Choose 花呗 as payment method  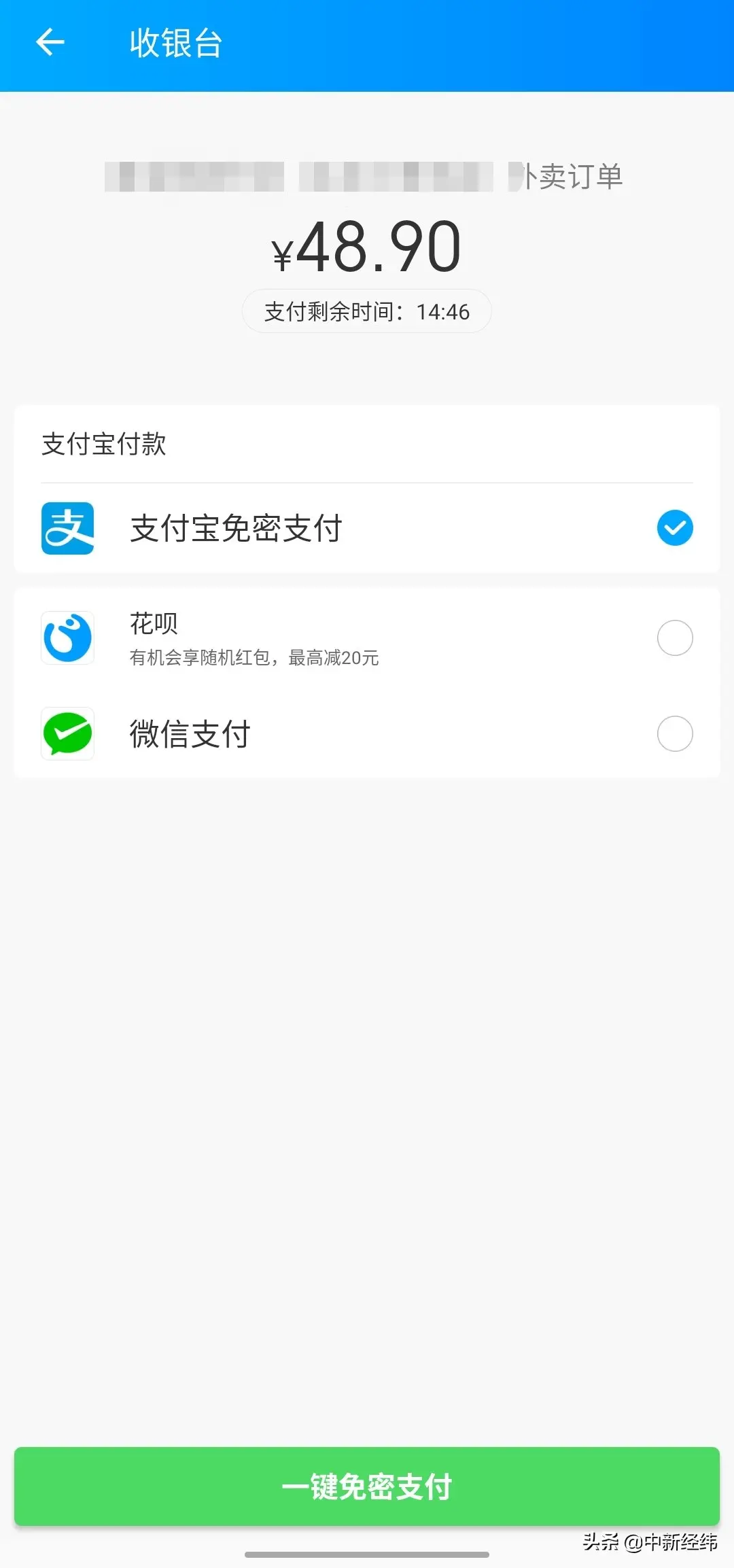point(674,638)
